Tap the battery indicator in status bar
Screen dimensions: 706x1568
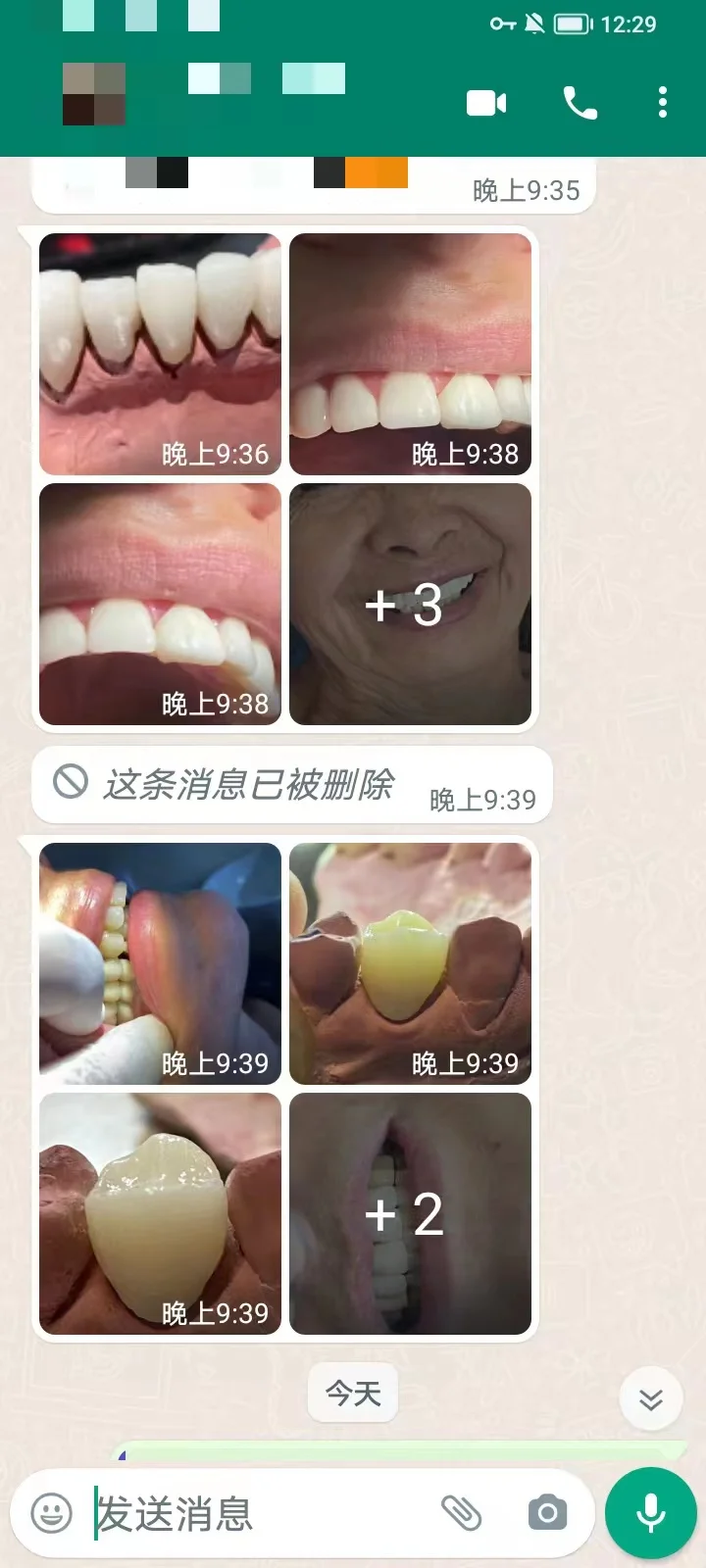tap(574, 24)
